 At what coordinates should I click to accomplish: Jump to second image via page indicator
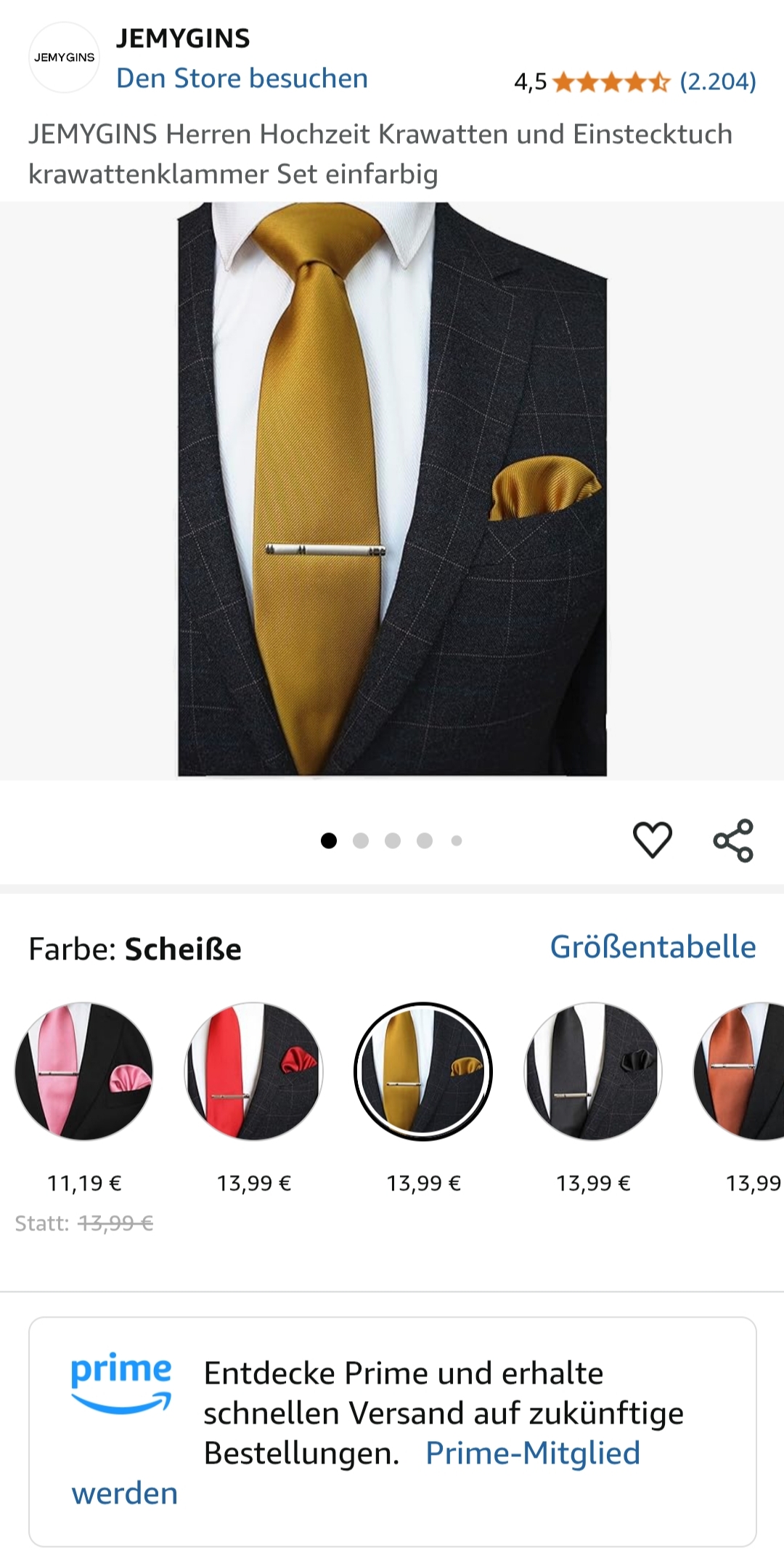point(361,840)
